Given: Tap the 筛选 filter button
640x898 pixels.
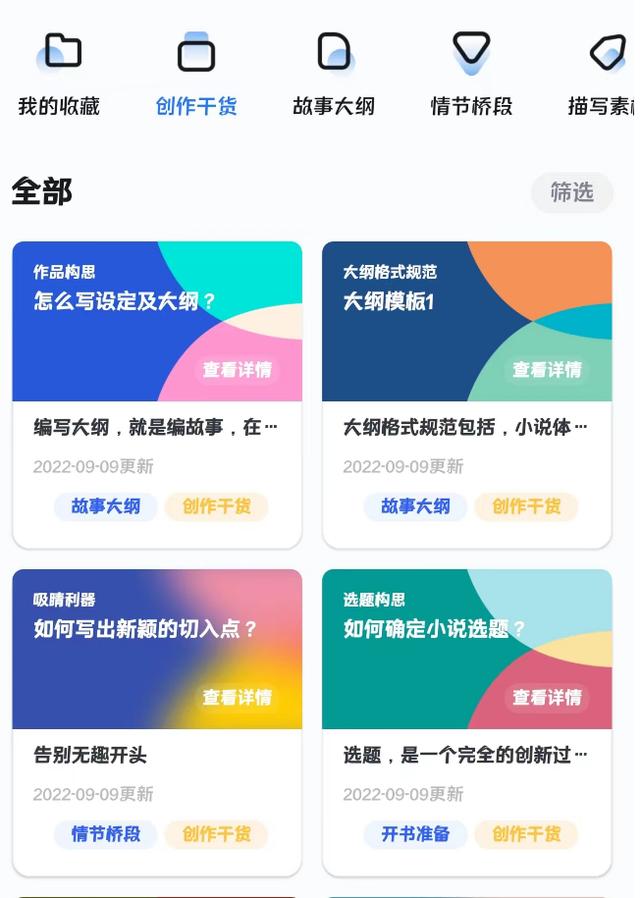Looking at the screenshot, I should [571, 192].
